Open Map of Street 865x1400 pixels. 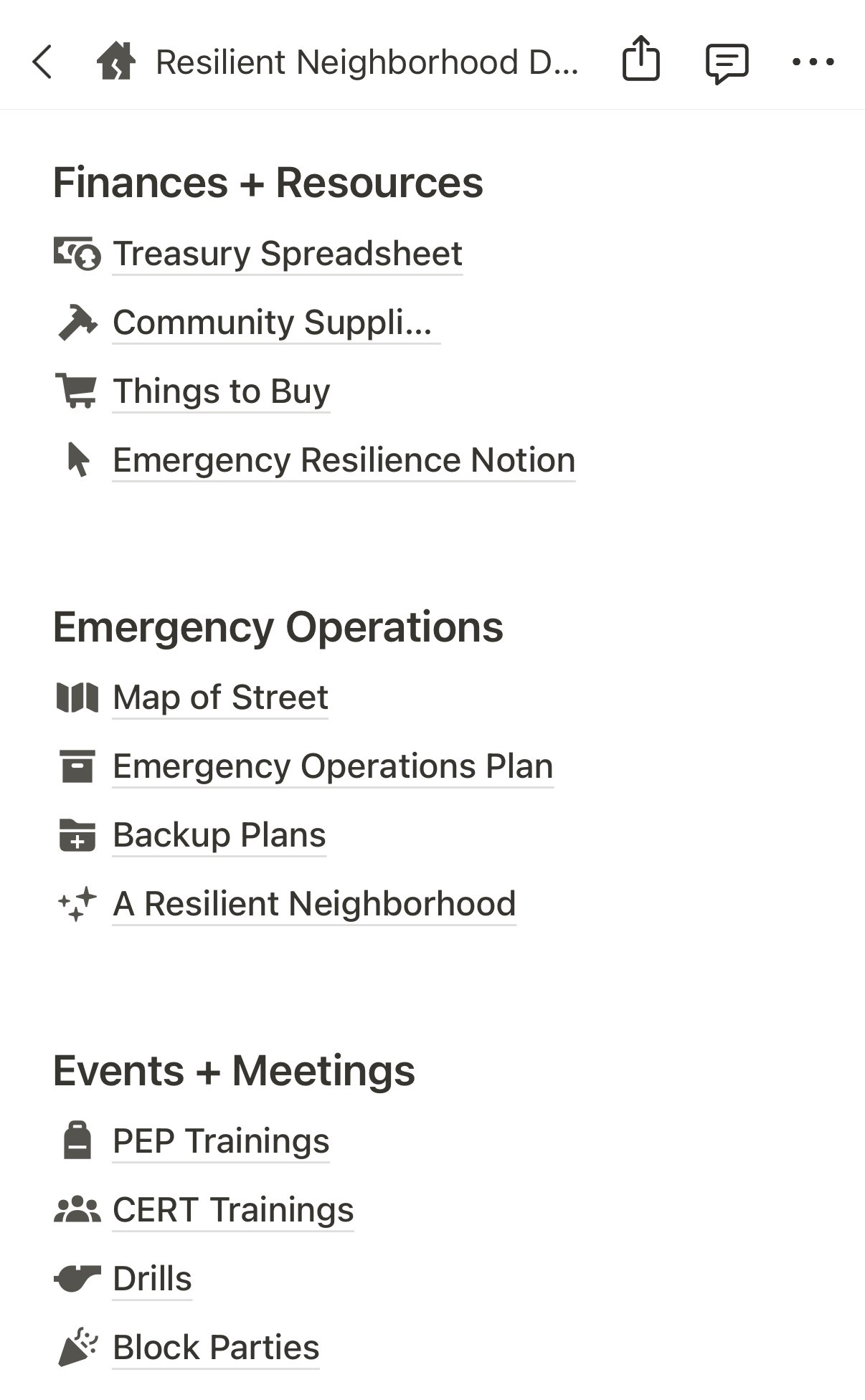tap(221, 697)
